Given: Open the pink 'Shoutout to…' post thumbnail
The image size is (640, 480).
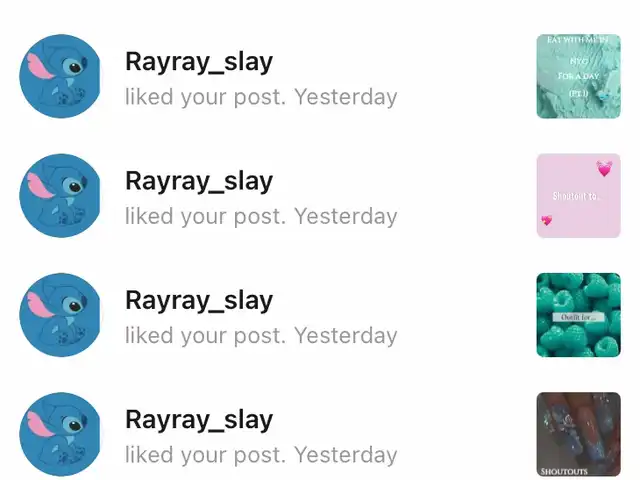Looking at the screenshot, I should pyautogui.click(x=578, y=196).
